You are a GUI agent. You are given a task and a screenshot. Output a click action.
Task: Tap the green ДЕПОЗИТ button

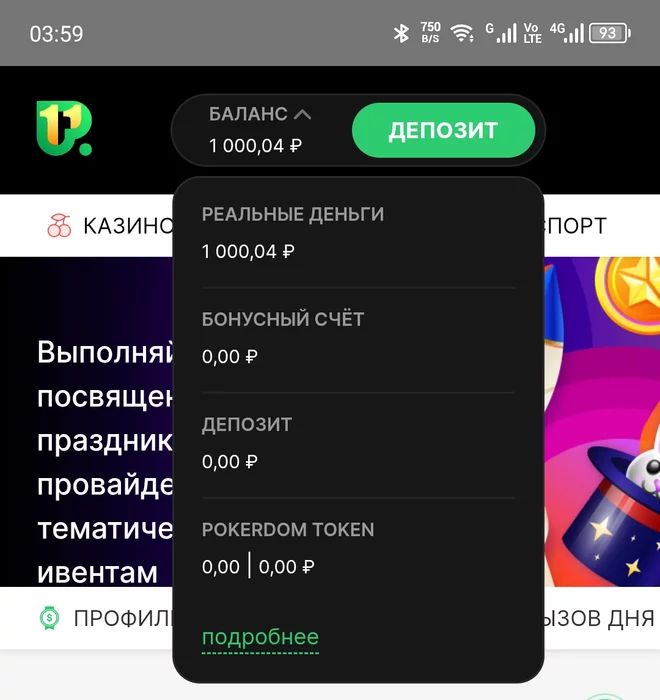pos(442,131)
